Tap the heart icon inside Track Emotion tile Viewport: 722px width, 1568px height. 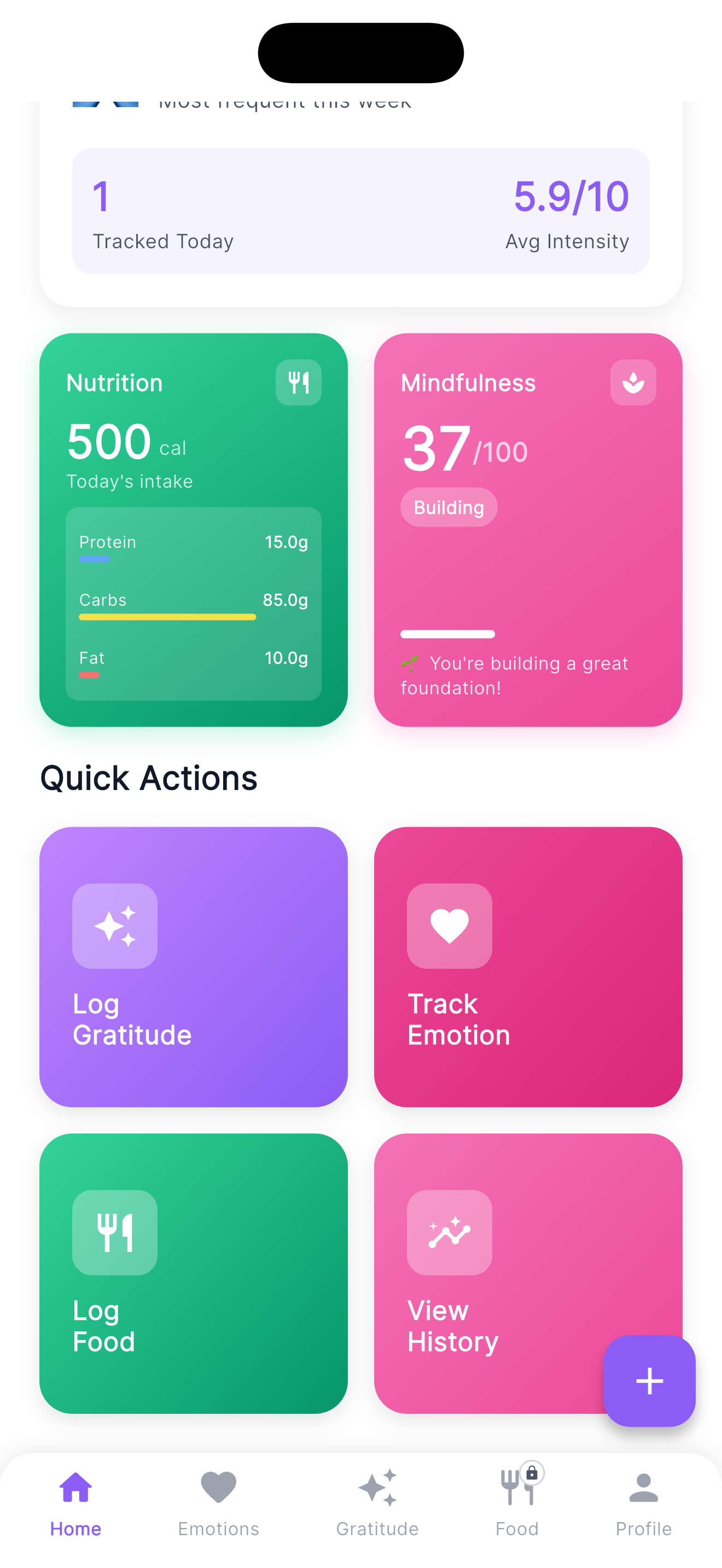point(449,926)
